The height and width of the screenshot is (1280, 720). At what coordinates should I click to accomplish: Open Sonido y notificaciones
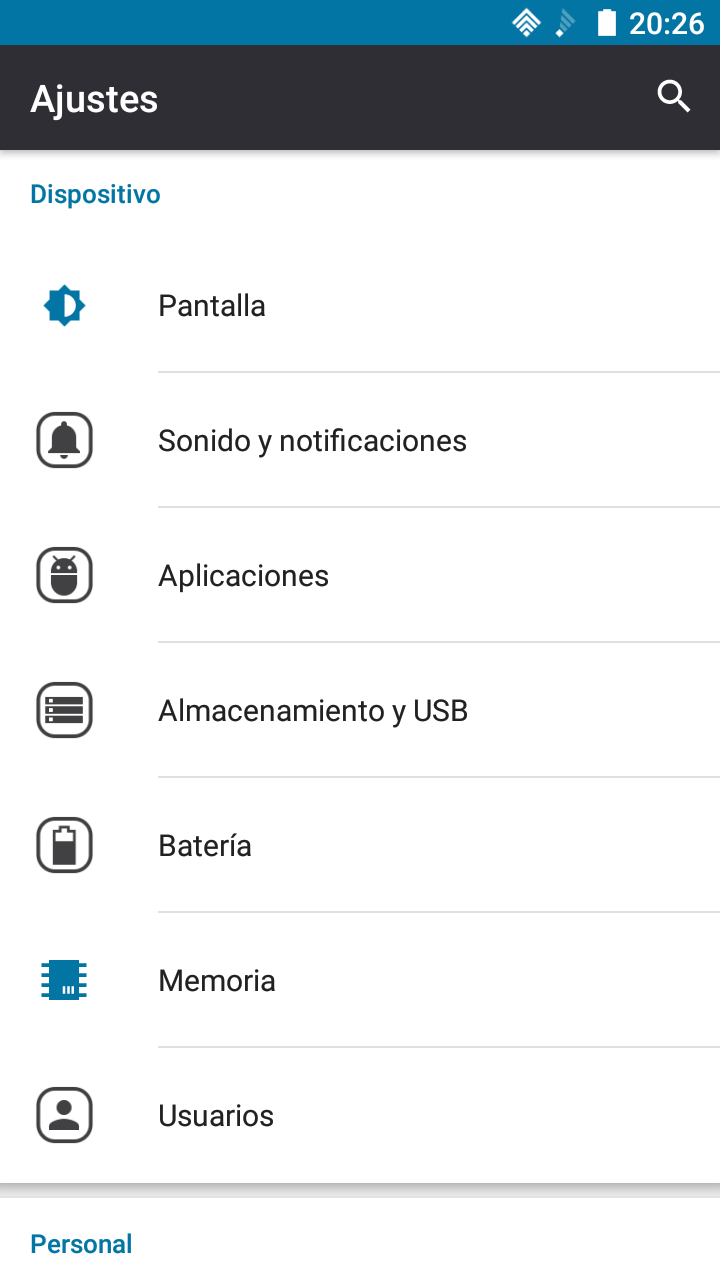pyautogui.click(x=360, y=440)
